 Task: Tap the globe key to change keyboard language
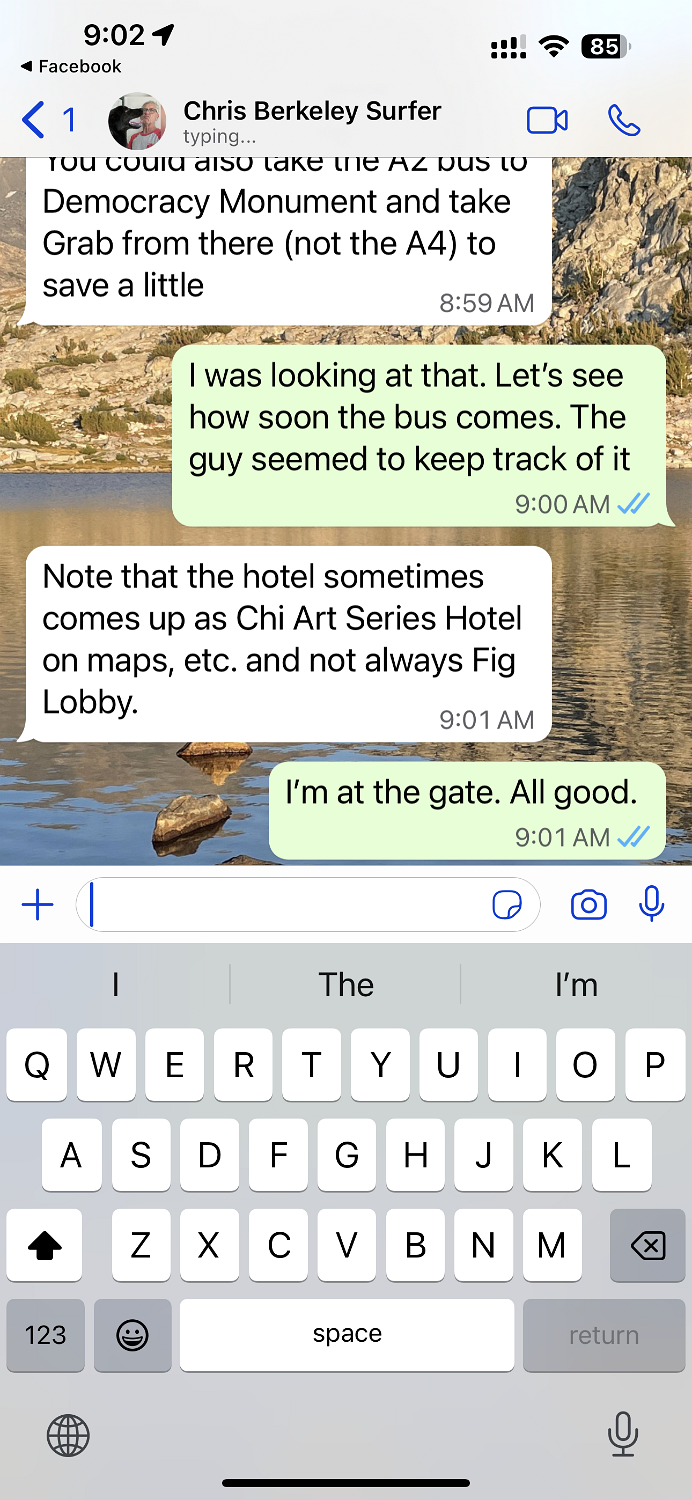(x=68, y=1436)
